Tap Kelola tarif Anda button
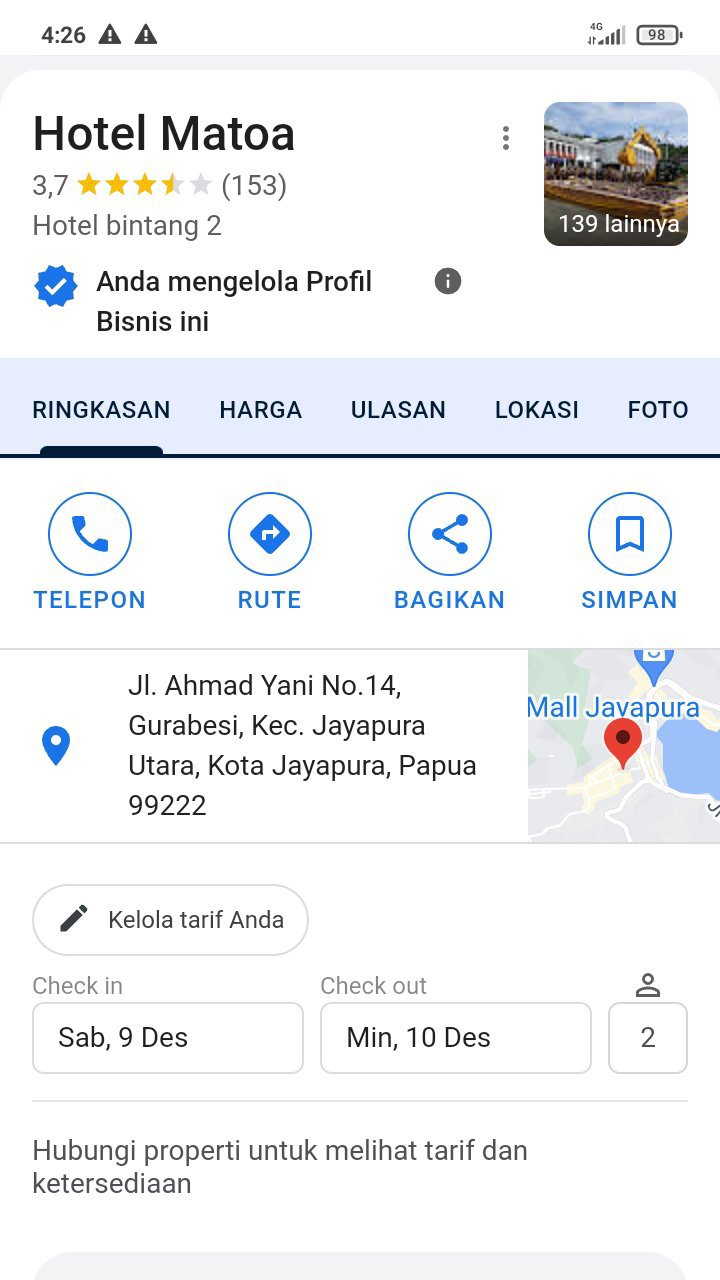 (x=170, y=920)
